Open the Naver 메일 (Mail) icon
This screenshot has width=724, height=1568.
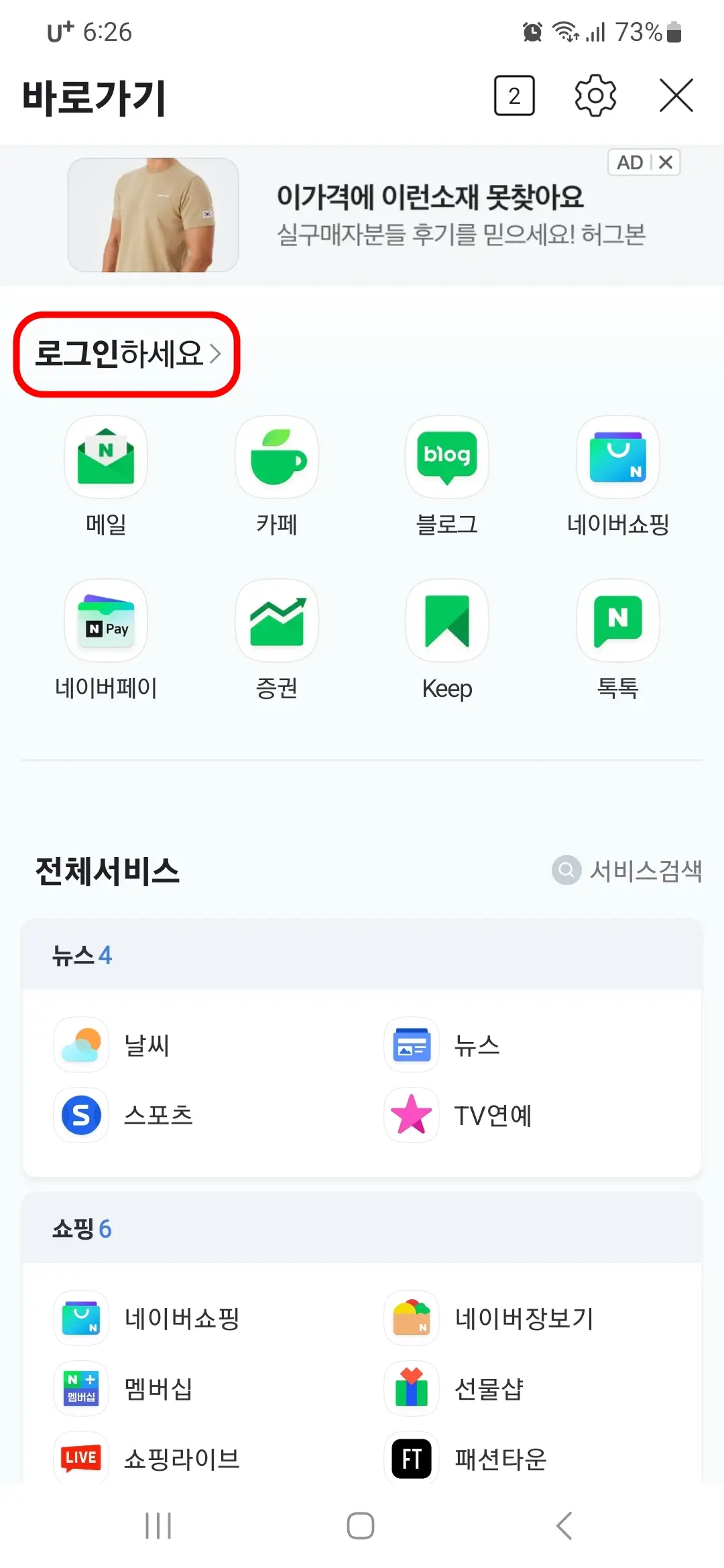point(106,458)
